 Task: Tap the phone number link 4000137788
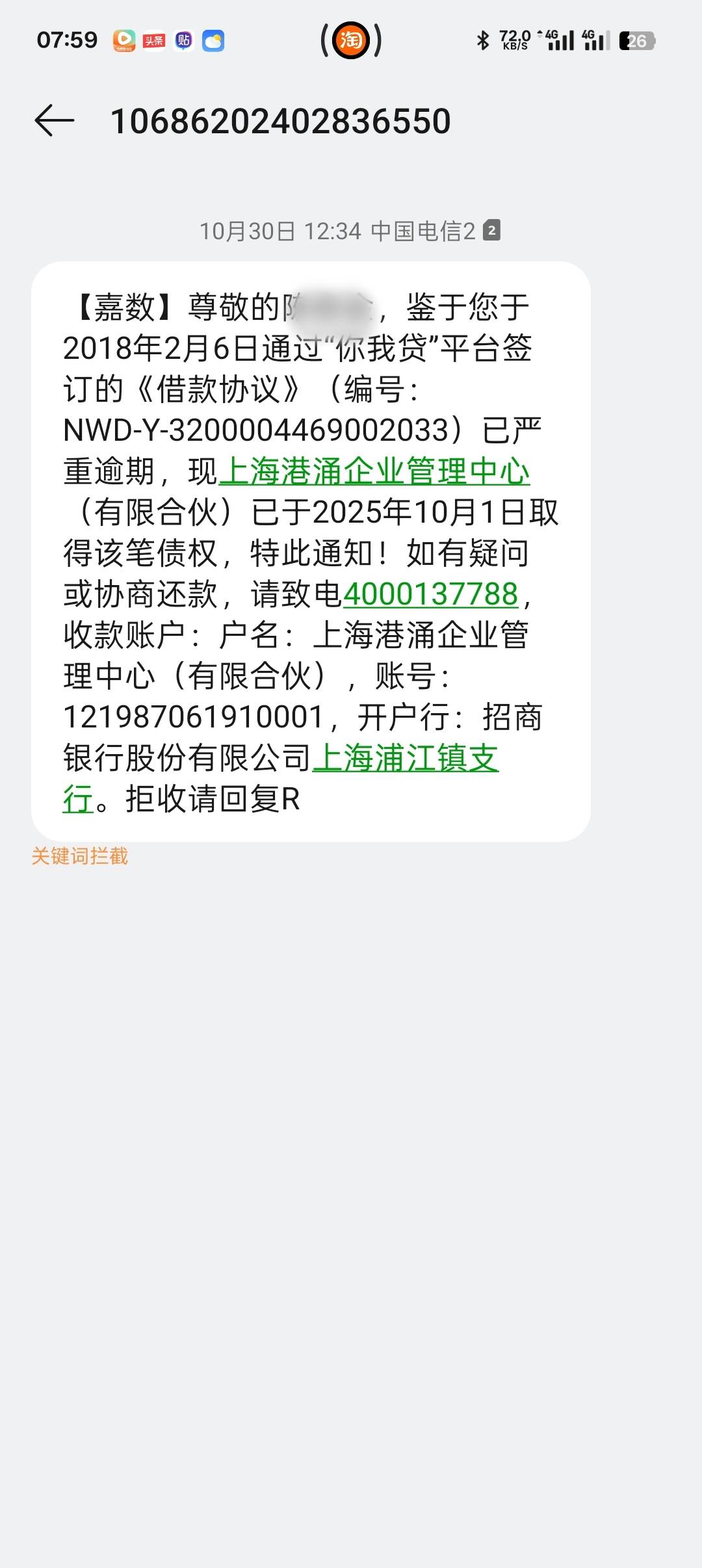point(430,594)
